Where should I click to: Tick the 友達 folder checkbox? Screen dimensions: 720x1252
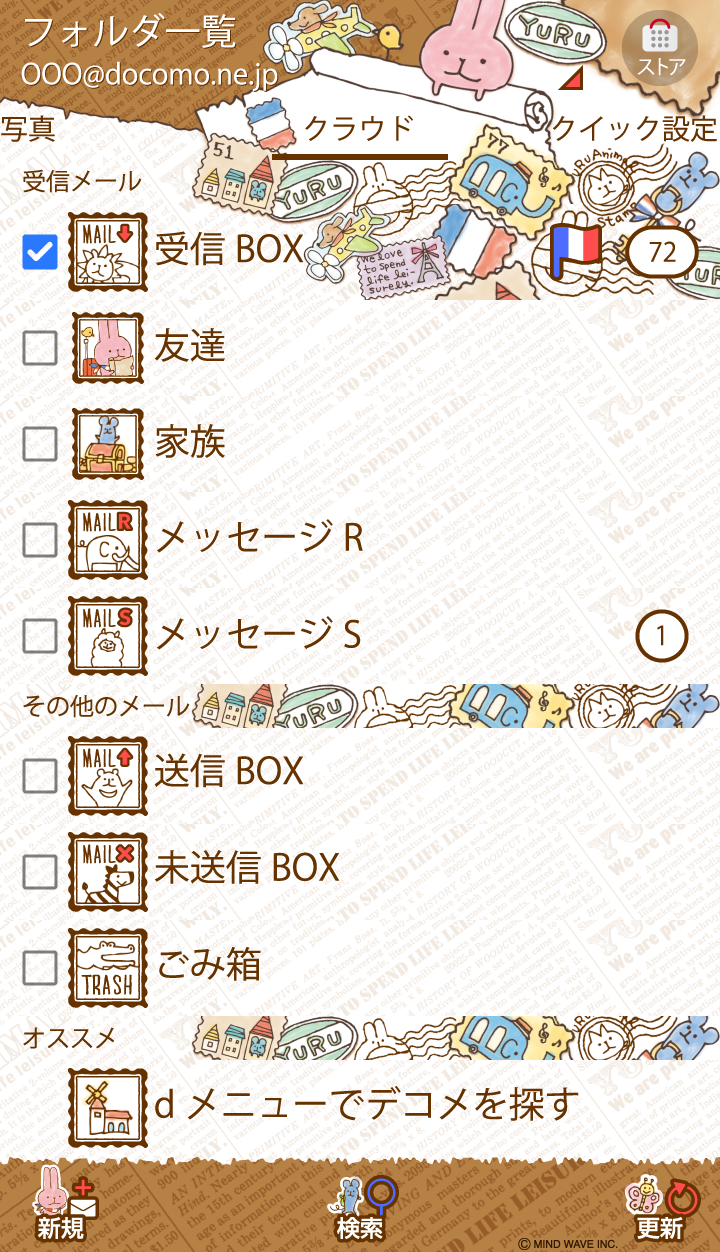(x=40, y=348)
